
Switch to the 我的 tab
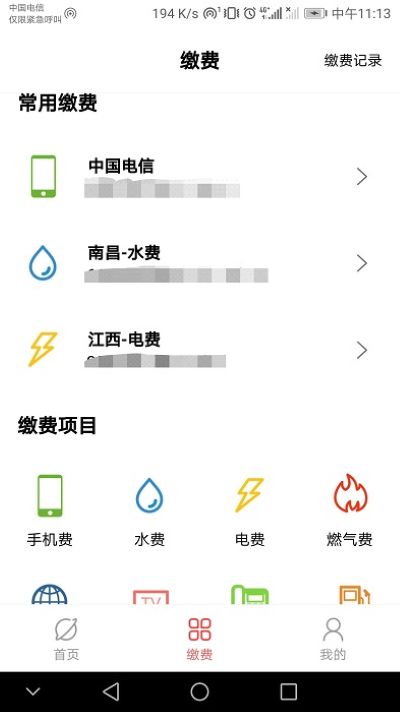click(x=333, y=638)
